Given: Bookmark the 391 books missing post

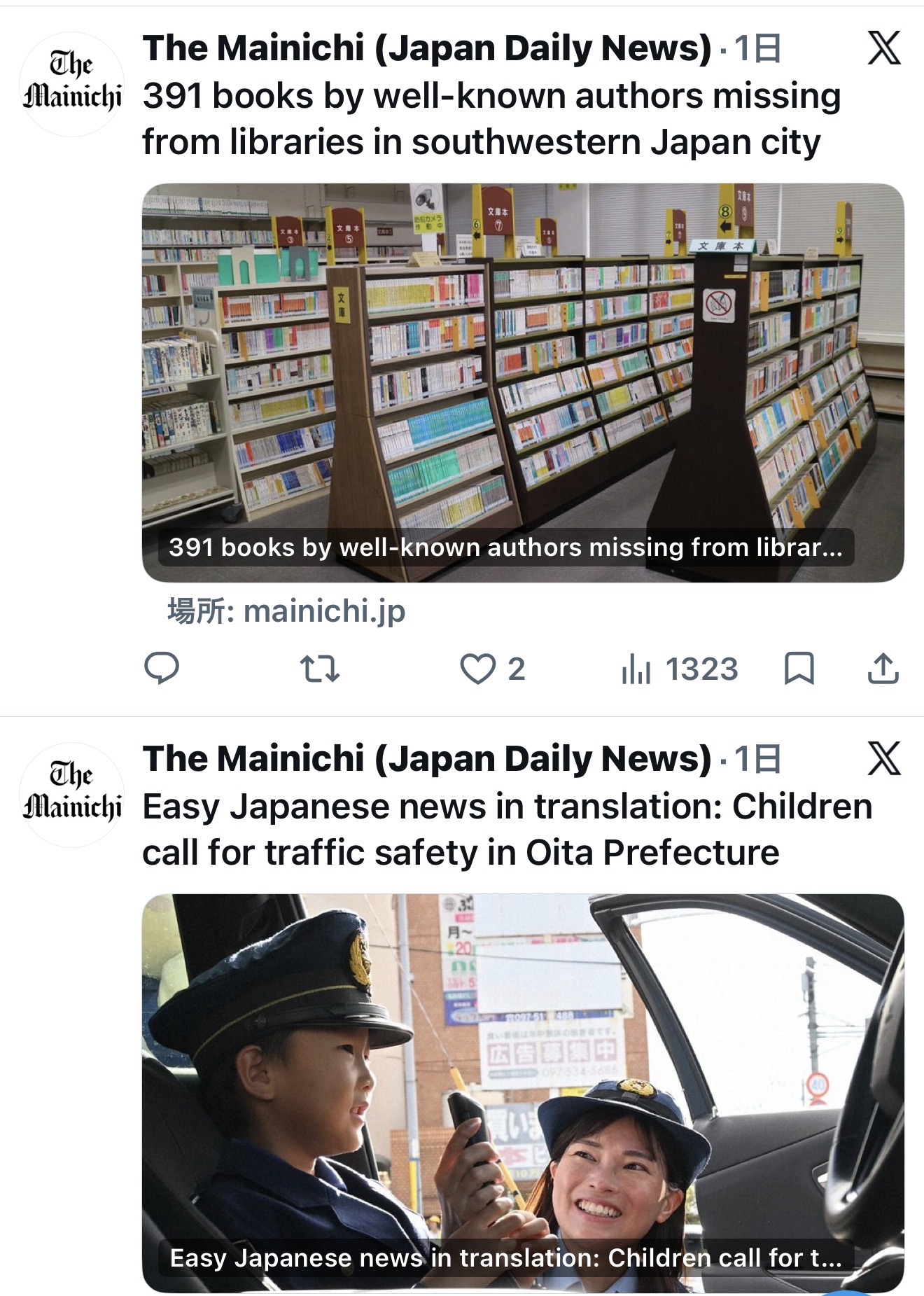Looking at the screenshot, I should 799,669.
